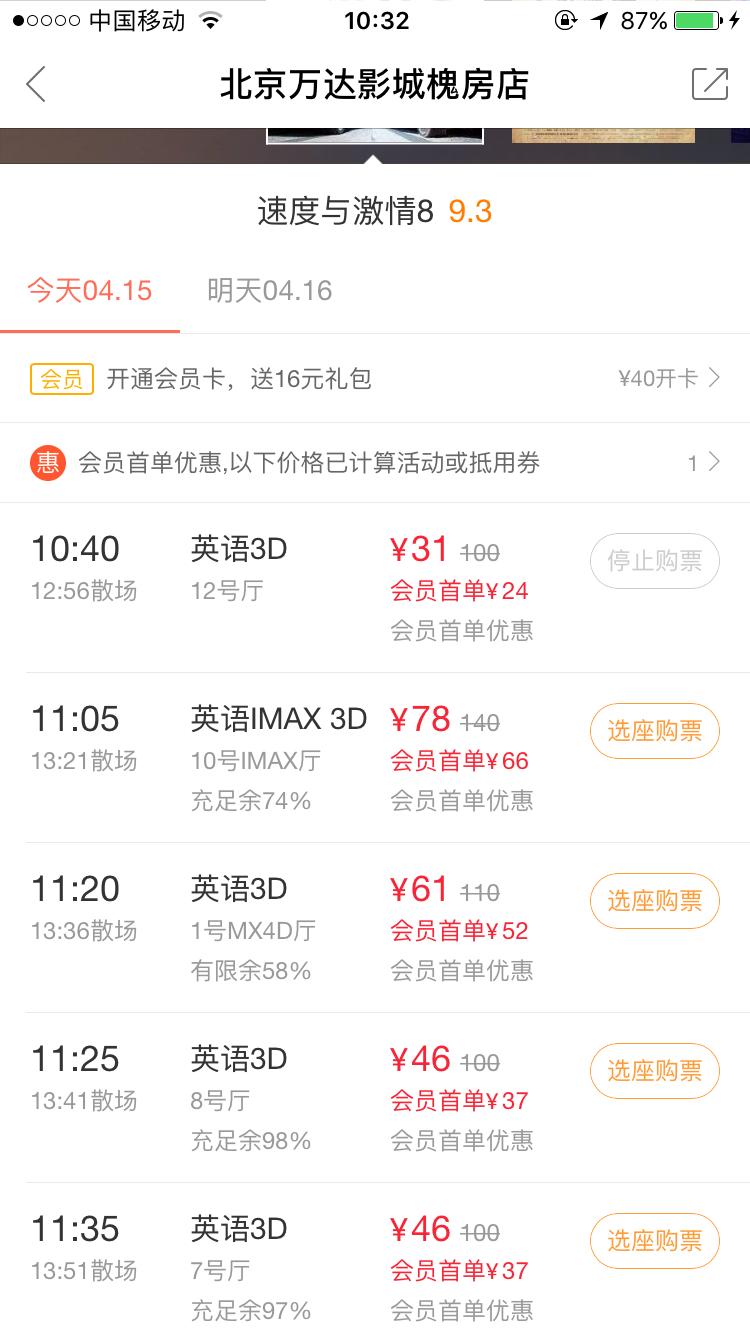Tap the disabled 停止购票 button
750x1334 pixels.
(654, 561)
